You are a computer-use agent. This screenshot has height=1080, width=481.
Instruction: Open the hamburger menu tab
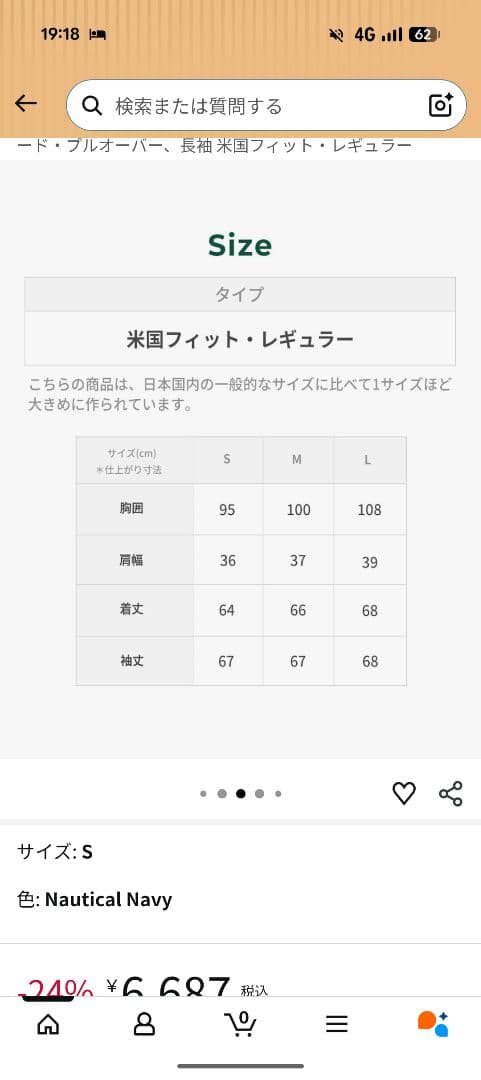336,1024
